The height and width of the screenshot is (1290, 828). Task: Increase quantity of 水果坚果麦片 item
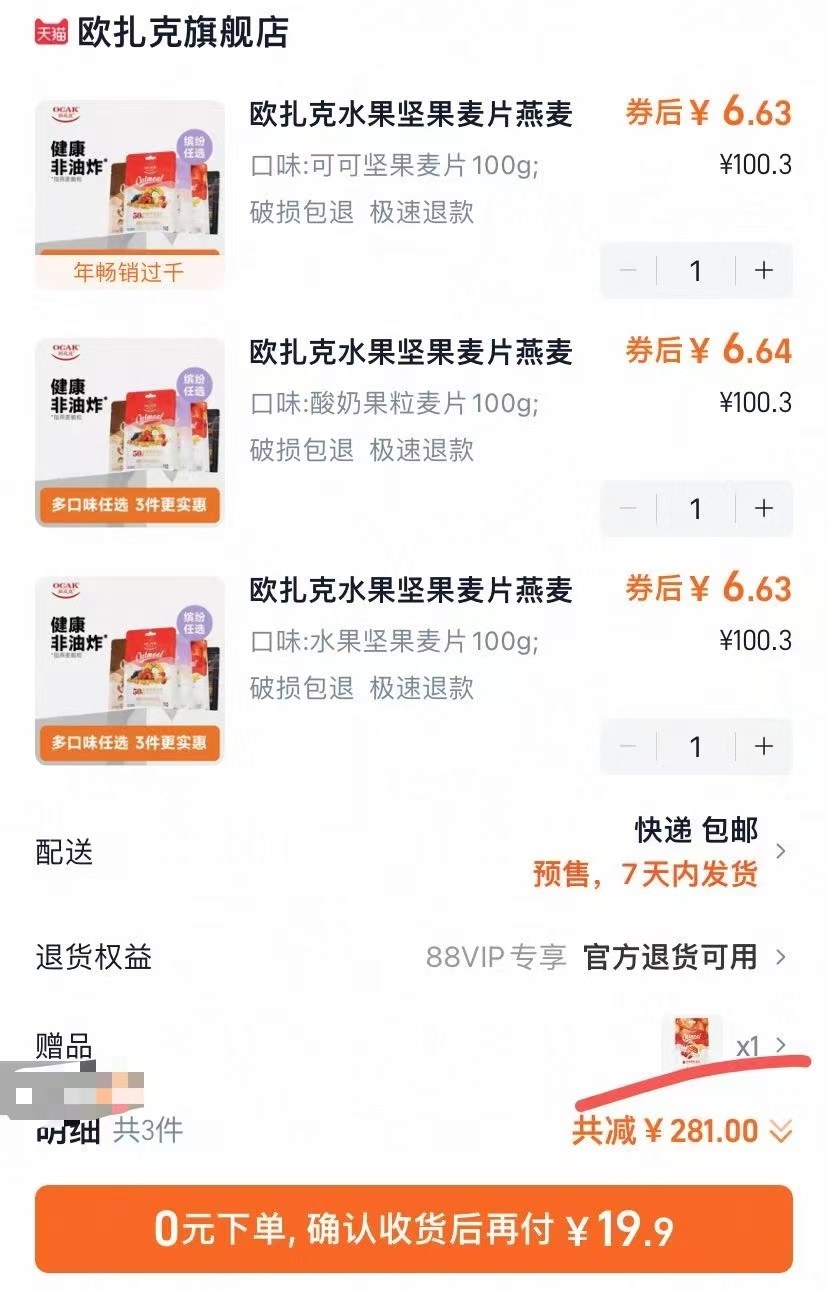tap(763, 746)
